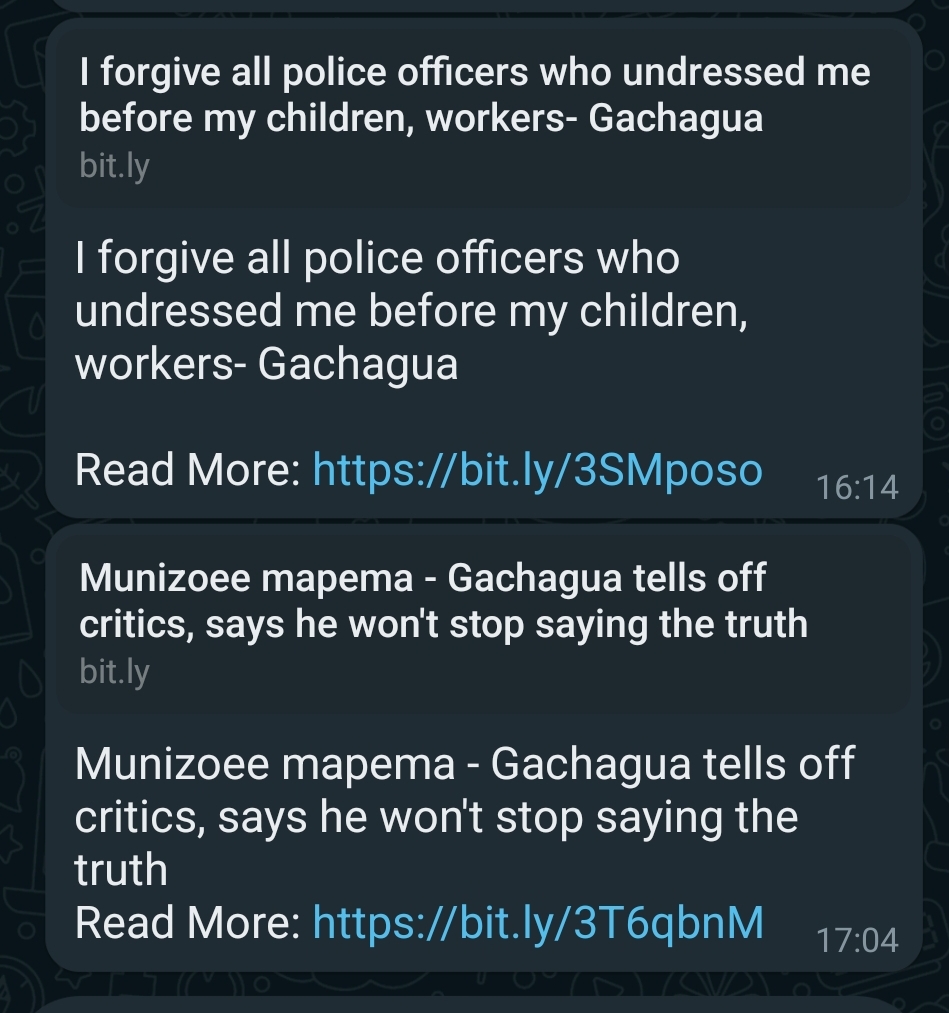Screen dimensions: 949x1013
Task: Open the bit.ly/3SMposo link
Action: tap(537, 470)
